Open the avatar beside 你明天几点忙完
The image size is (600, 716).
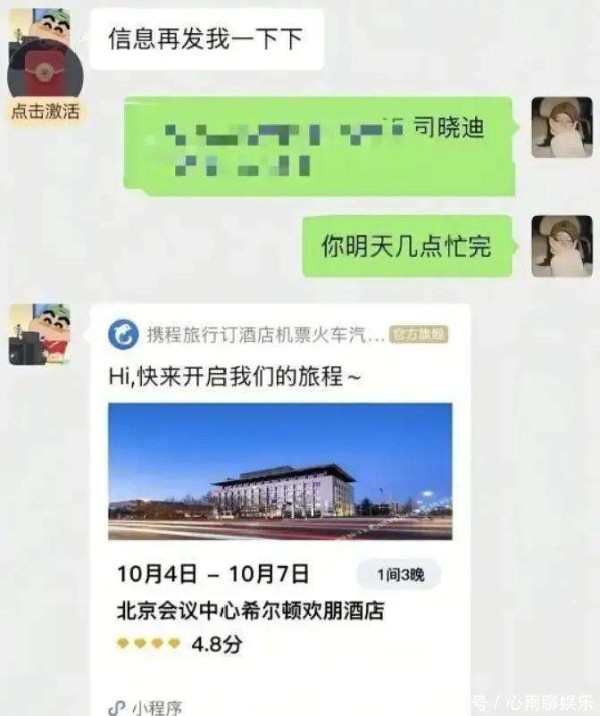560,245
